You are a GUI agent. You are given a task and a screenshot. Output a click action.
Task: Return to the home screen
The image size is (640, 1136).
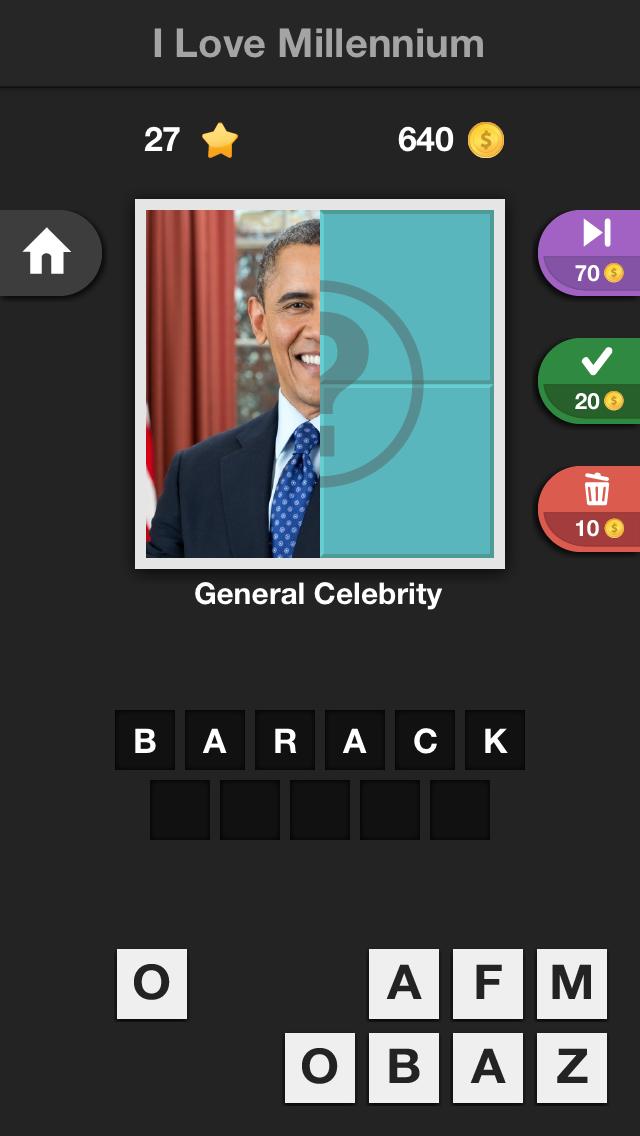tap(48, 253)
